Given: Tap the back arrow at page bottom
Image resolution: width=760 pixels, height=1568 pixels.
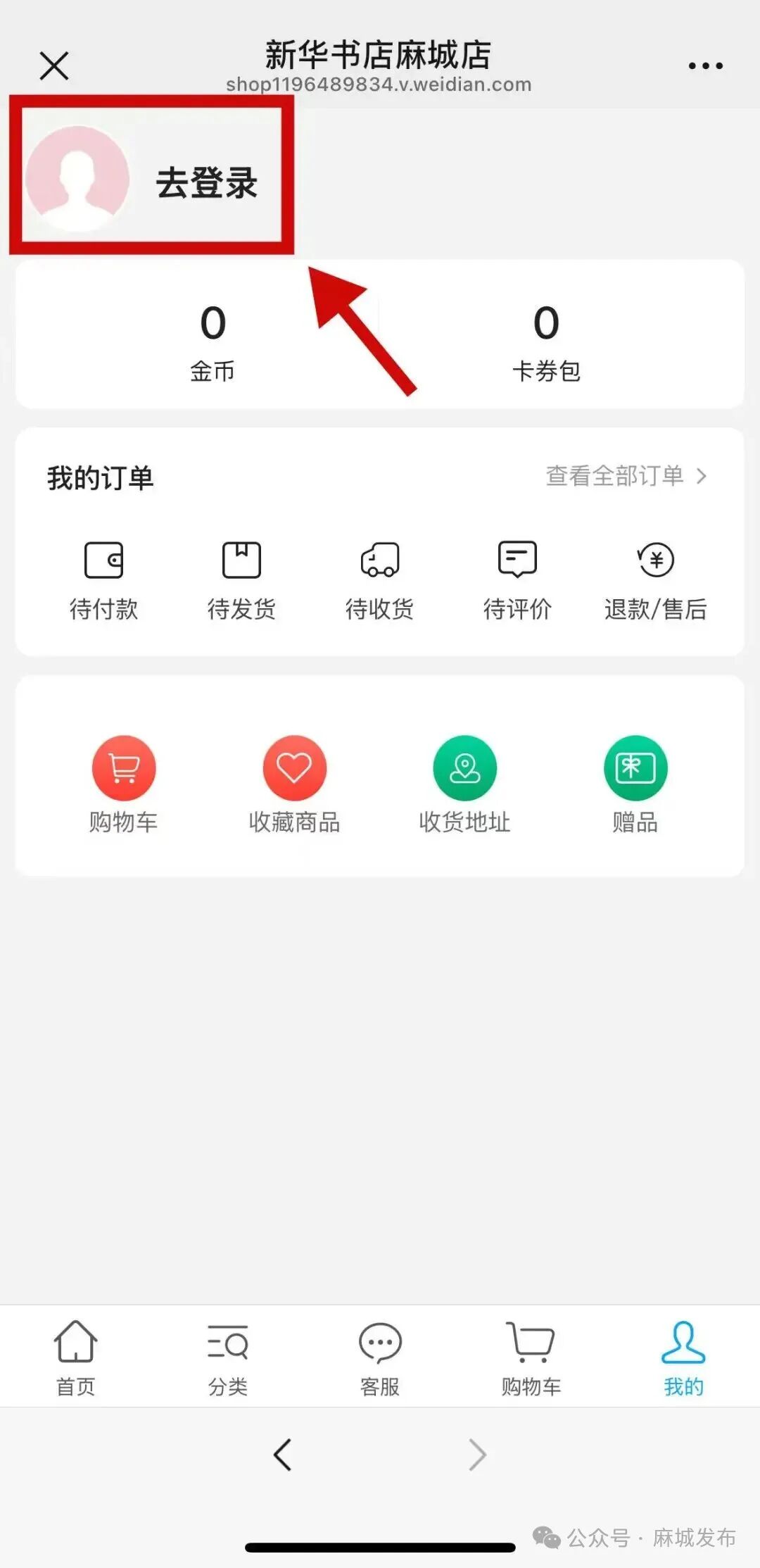Looking at the screenshot, I should 284,1454.
